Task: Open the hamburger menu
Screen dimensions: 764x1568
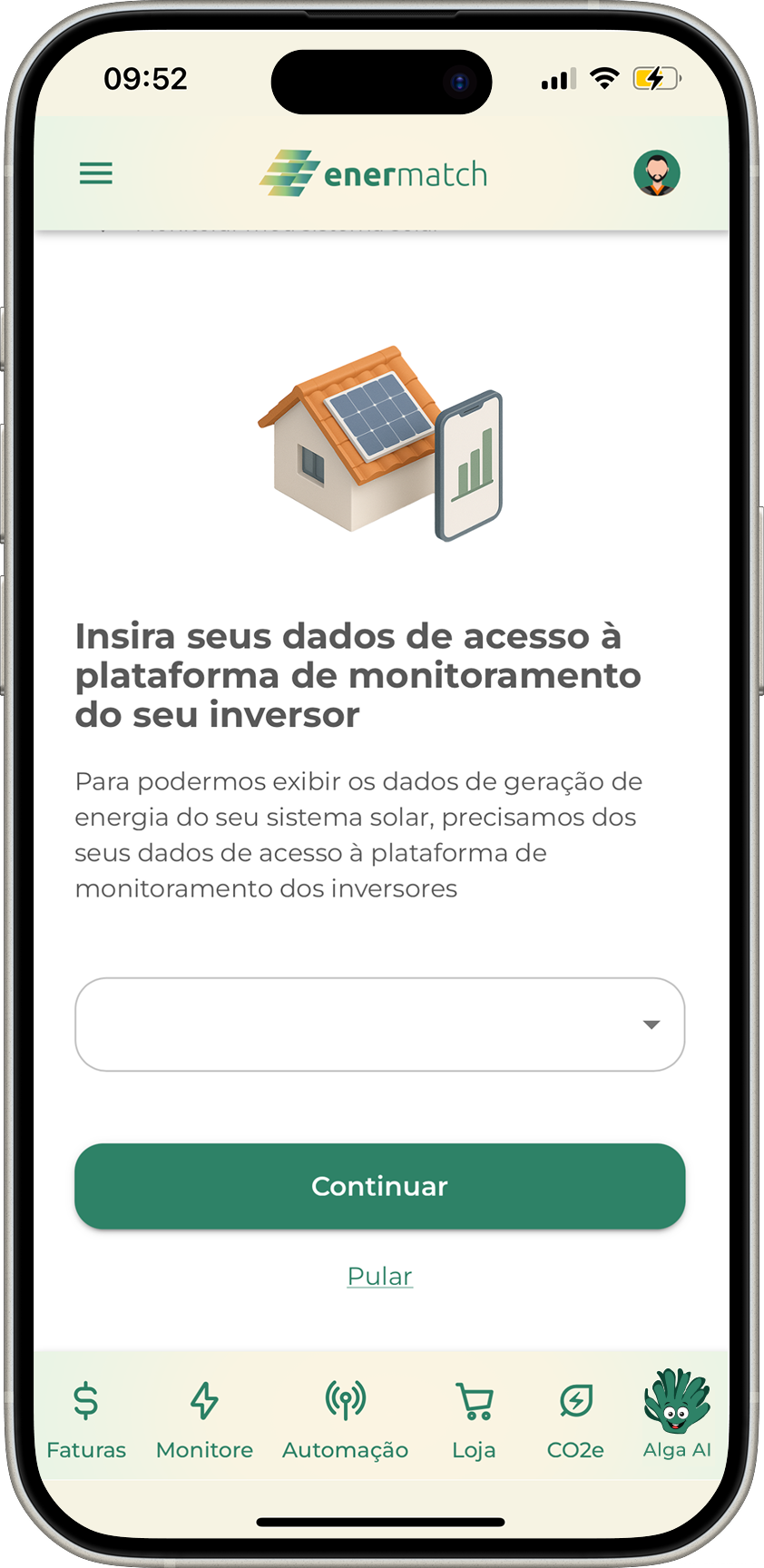Action: [96, 173]
